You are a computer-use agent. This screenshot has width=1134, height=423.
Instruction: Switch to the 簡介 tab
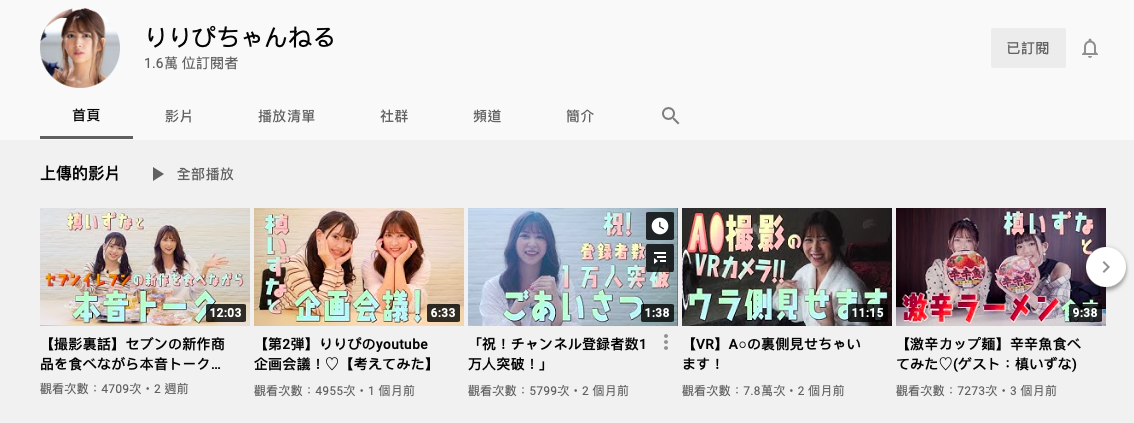pos(580,116)
